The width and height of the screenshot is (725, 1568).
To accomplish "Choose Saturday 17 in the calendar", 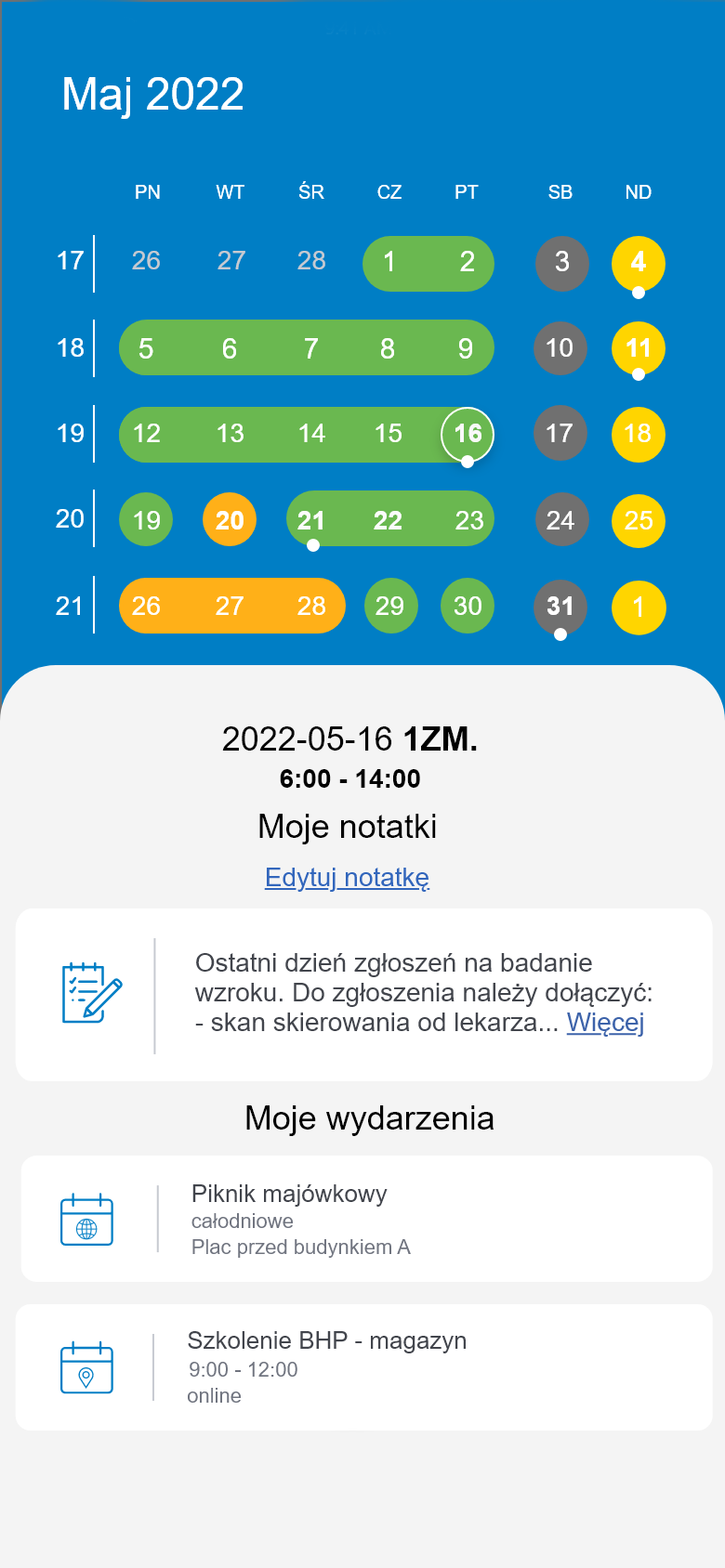I will [x=560, y=433].
